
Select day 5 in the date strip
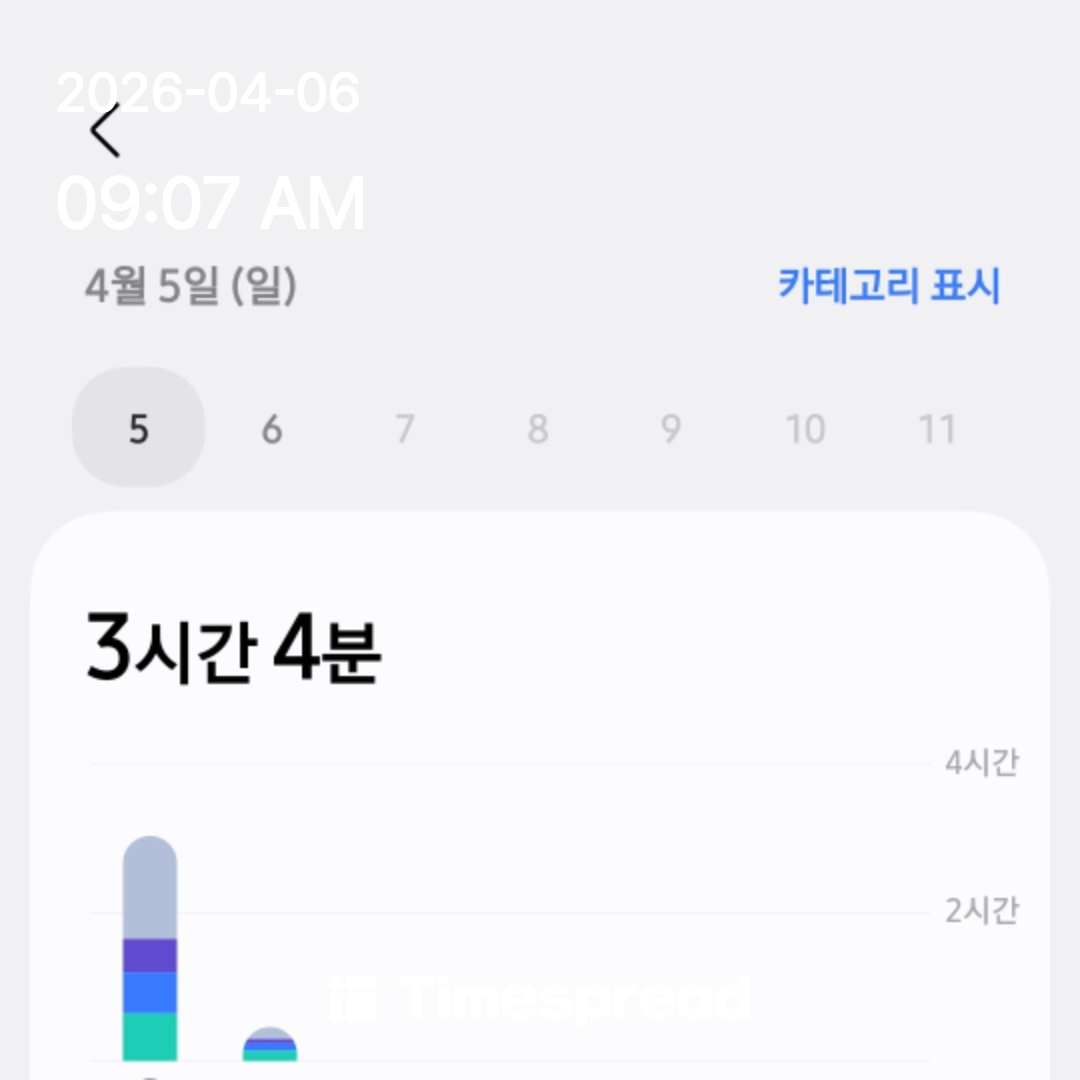pyautogui.click(x=139, y=428)
